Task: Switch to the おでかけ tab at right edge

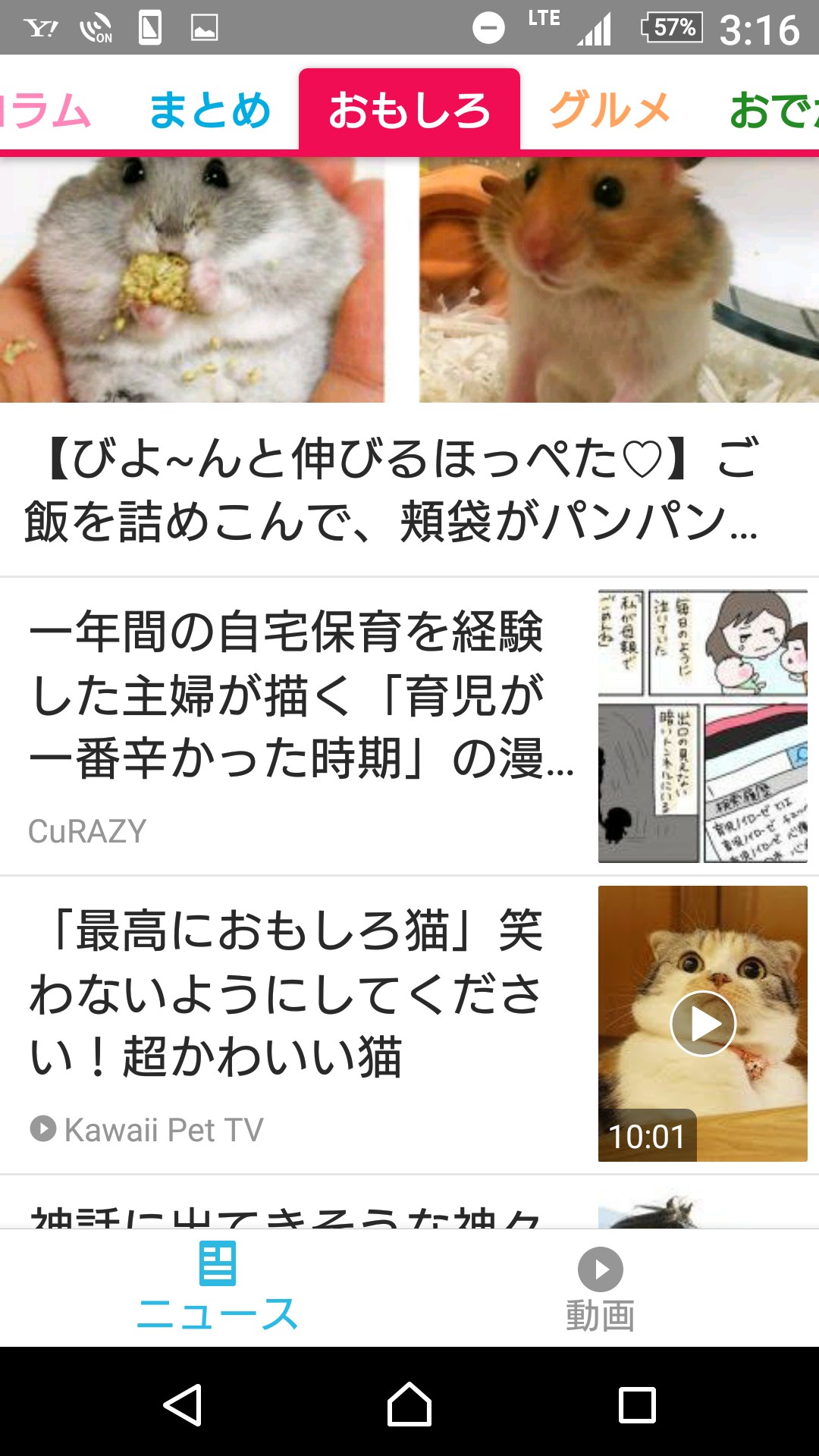Action: (773, 111)
